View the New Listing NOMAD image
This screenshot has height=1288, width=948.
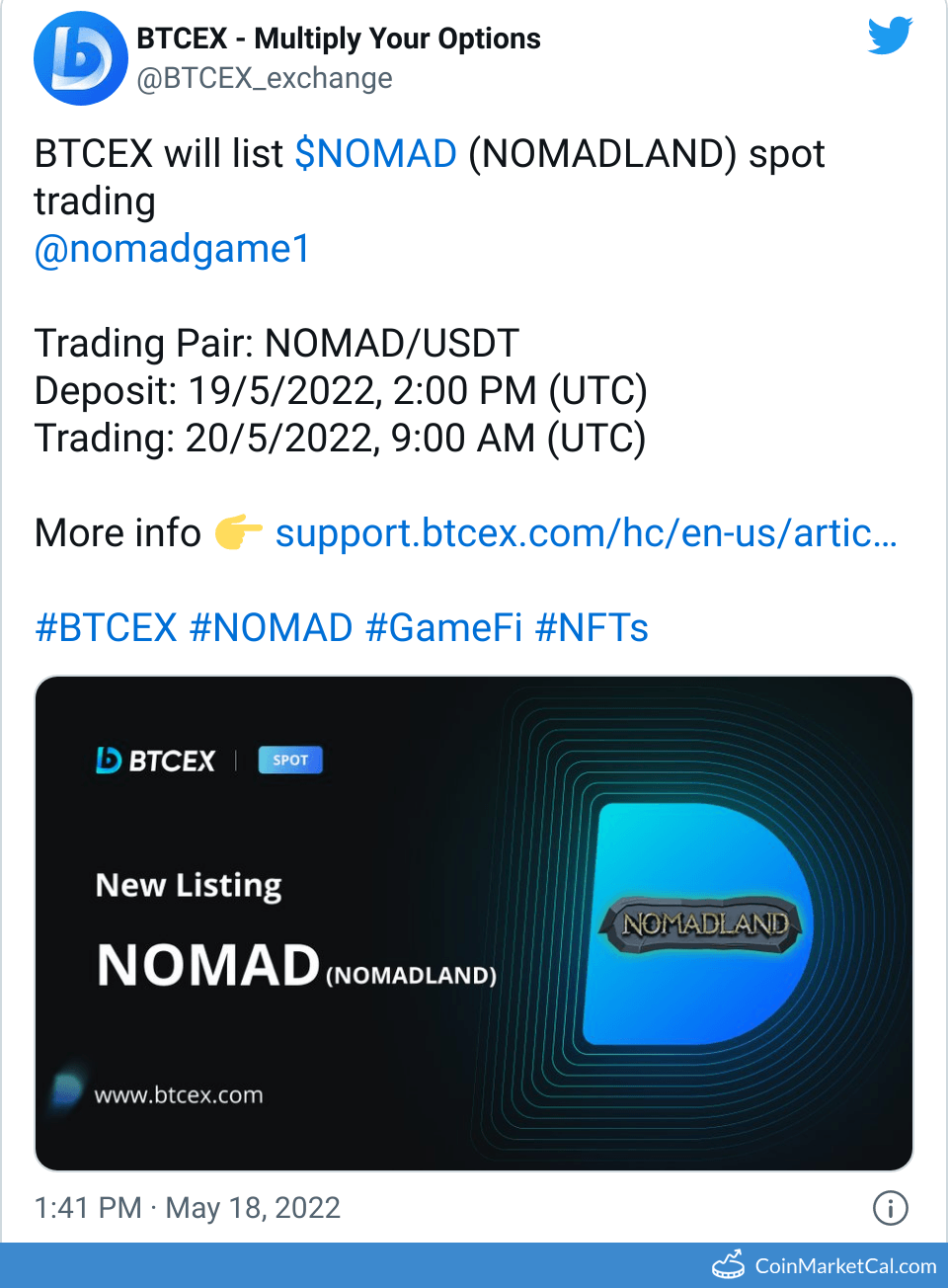click(x=474, y=924)
